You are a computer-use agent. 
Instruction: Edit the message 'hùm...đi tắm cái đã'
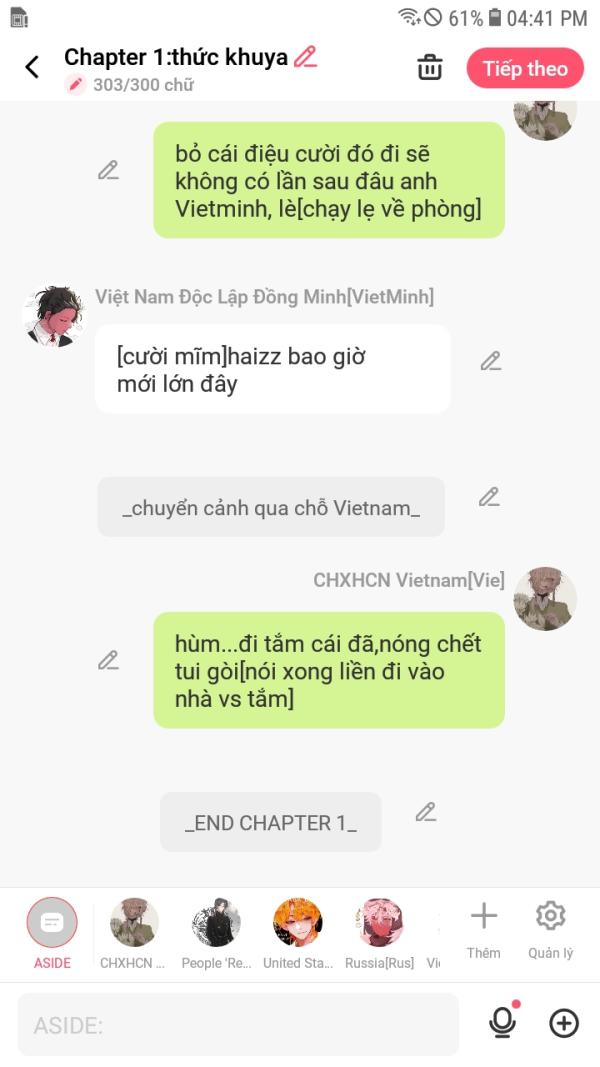point(108,660)
